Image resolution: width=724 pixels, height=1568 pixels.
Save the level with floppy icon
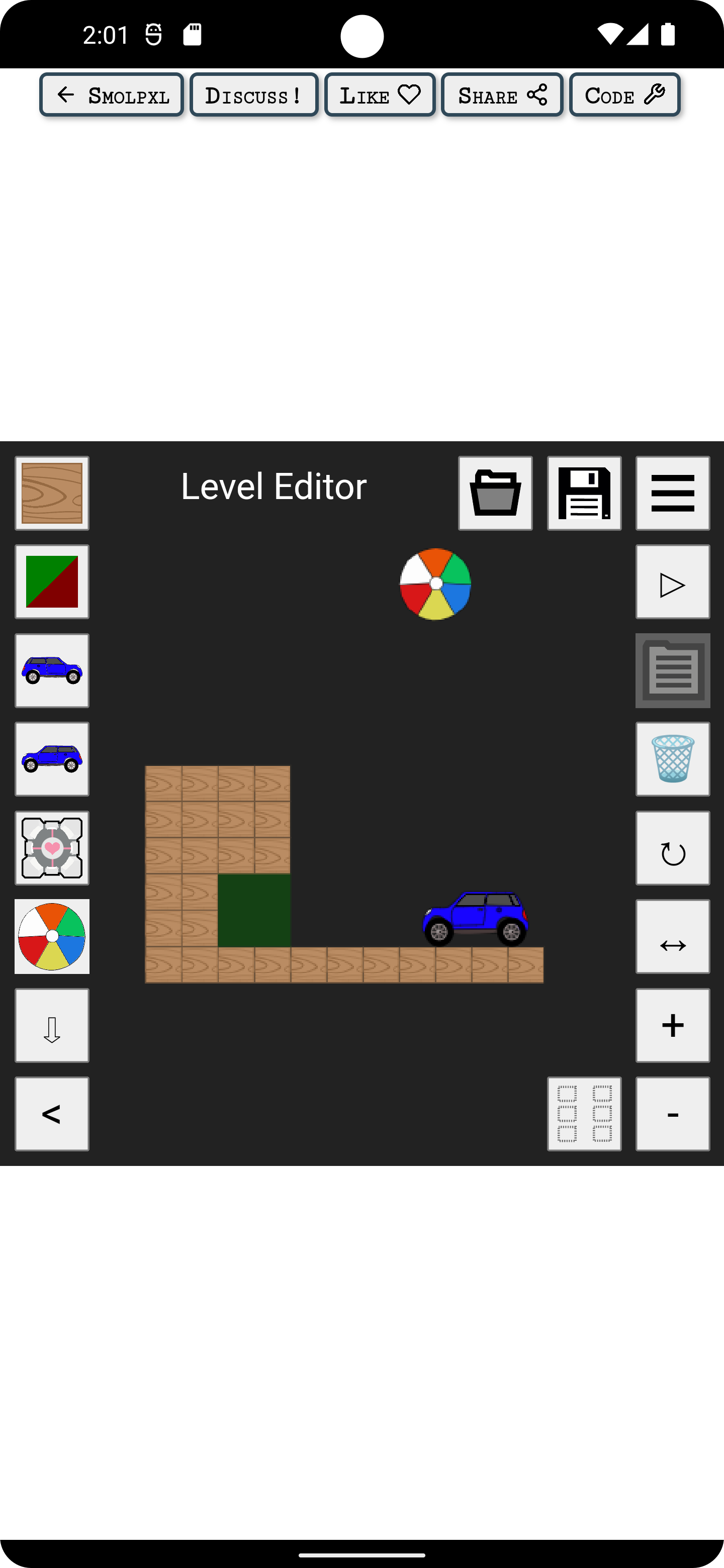point(584,493)
